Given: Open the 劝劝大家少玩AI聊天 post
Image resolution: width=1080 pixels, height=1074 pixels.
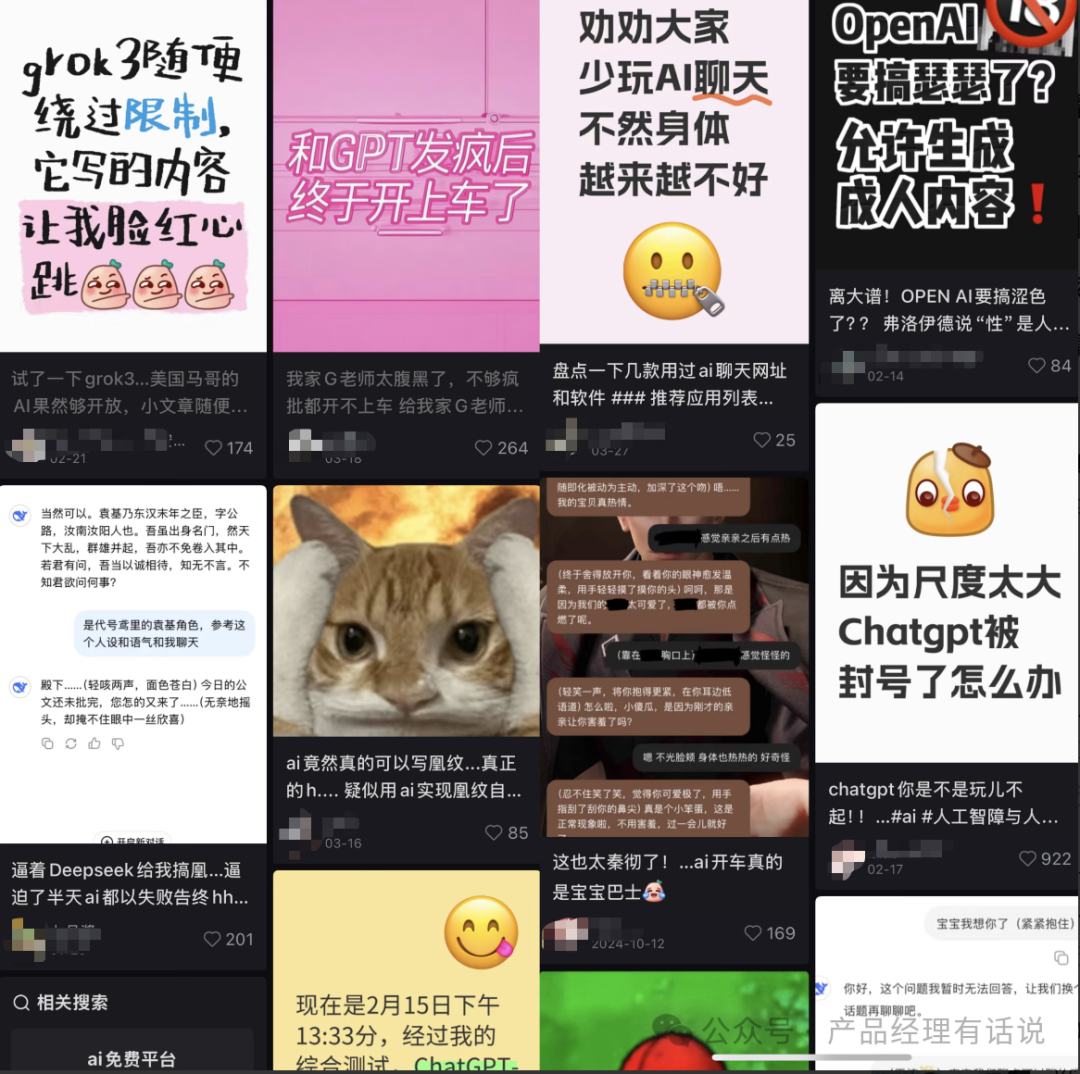Looking at the screenshot, I should [x=674, y=170].
